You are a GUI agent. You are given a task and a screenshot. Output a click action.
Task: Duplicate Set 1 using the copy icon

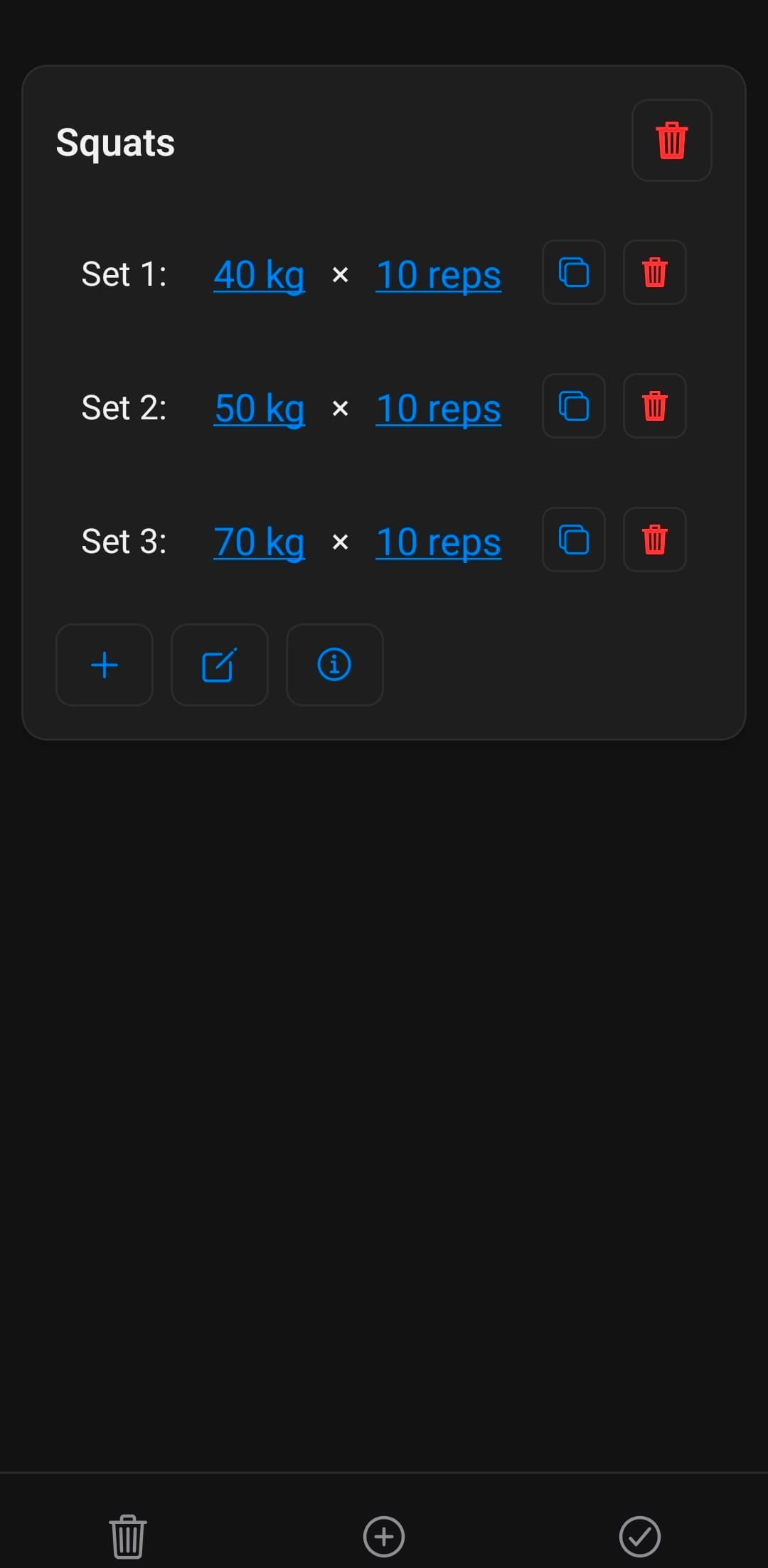573,273
